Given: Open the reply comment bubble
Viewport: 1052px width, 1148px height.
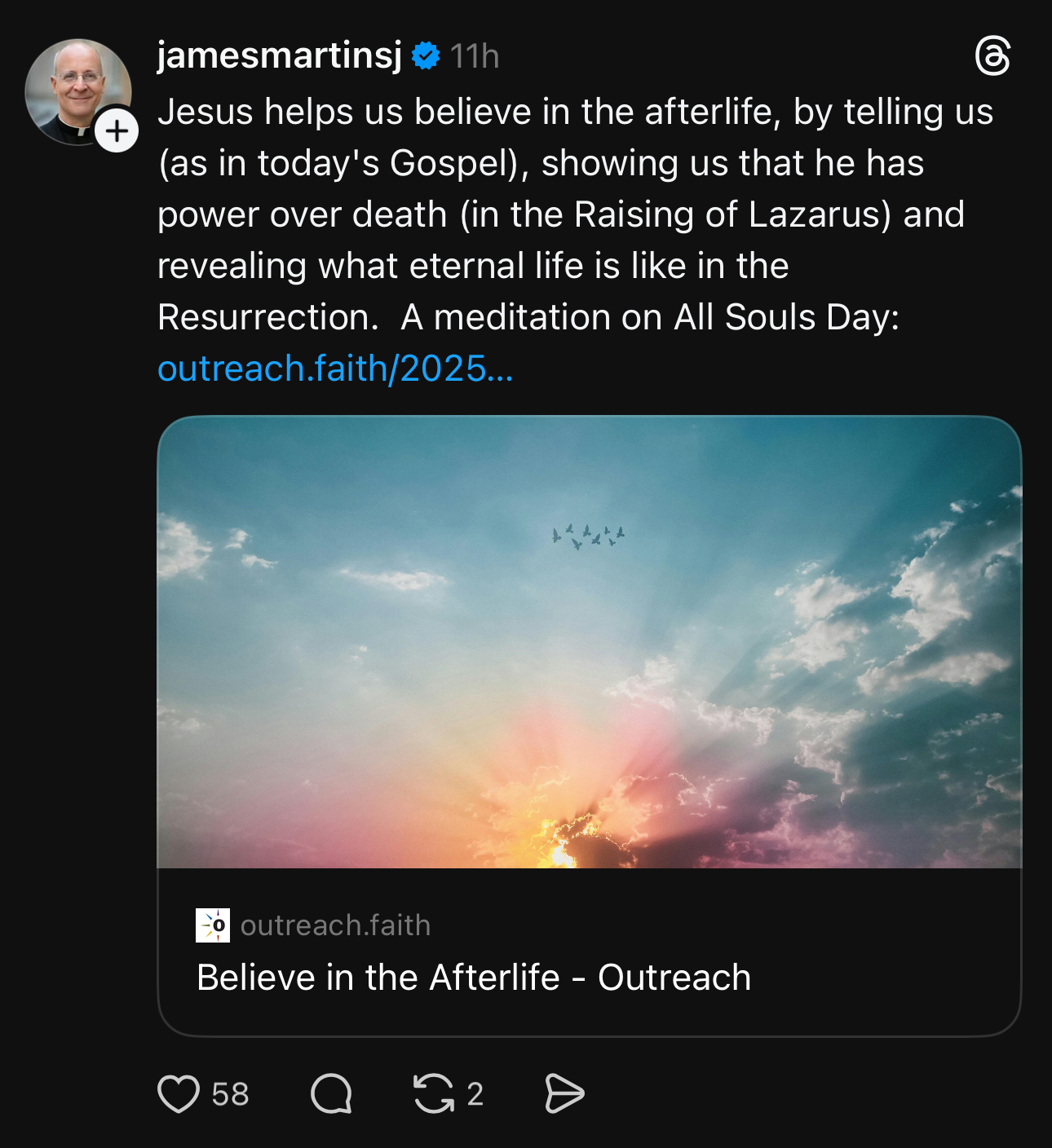Looking at the screenshot, I should pos(331,1094).
